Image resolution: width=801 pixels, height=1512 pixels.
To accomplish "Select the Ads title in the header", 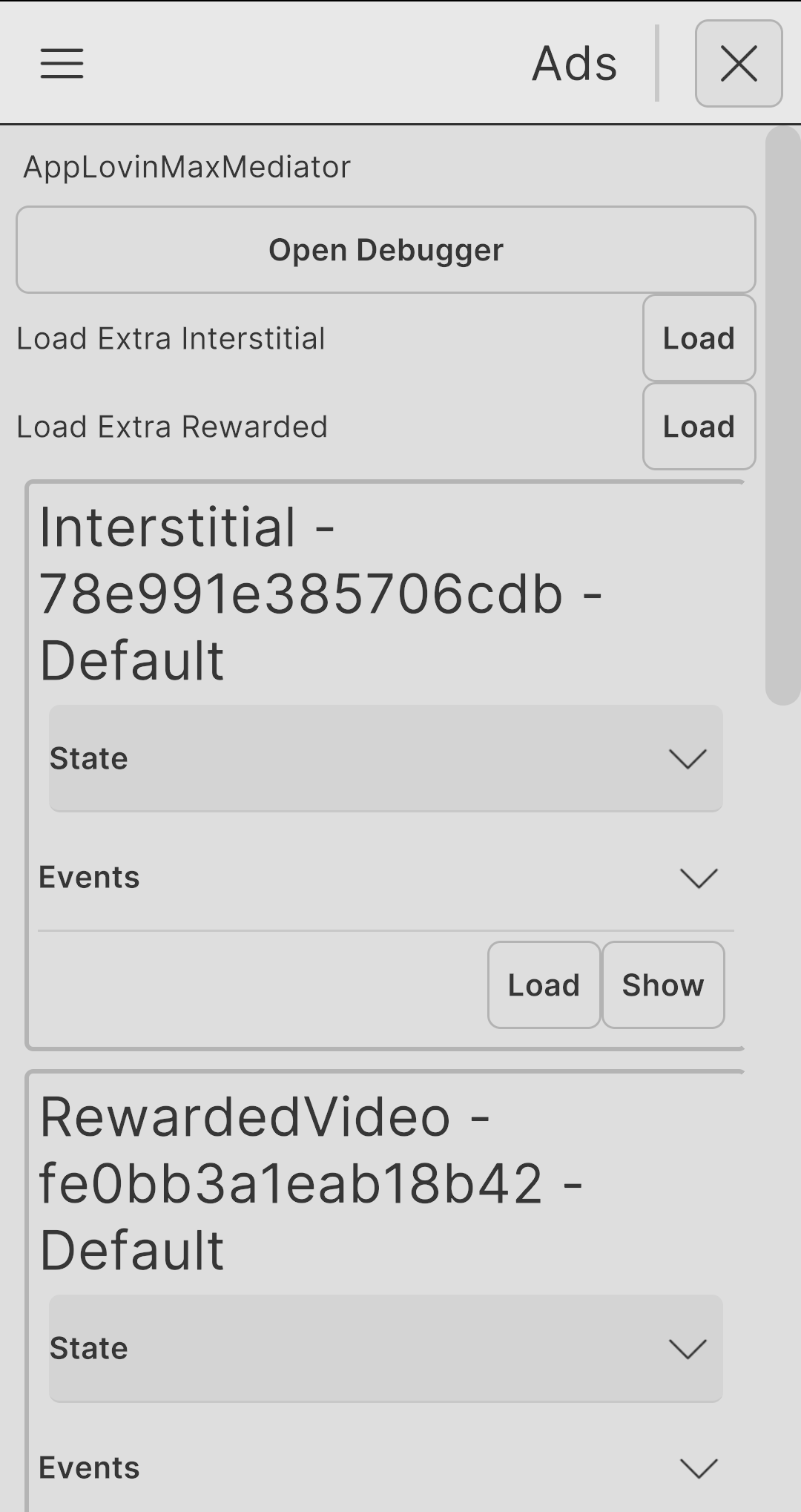I will (x=575, y=63).
